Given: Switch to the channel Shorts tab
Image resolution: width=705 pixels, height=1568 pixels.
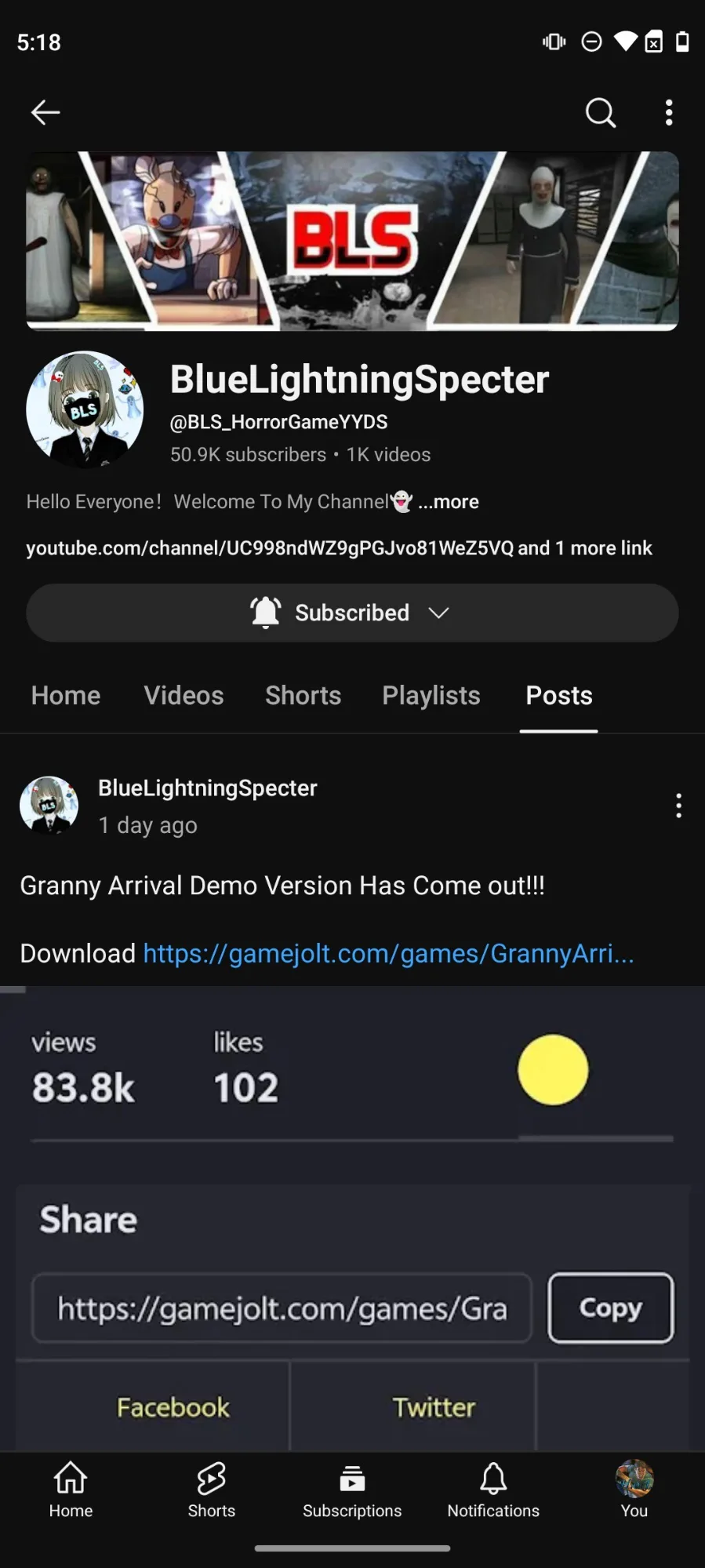Looking at the screenshot, I should pos(303,696).
